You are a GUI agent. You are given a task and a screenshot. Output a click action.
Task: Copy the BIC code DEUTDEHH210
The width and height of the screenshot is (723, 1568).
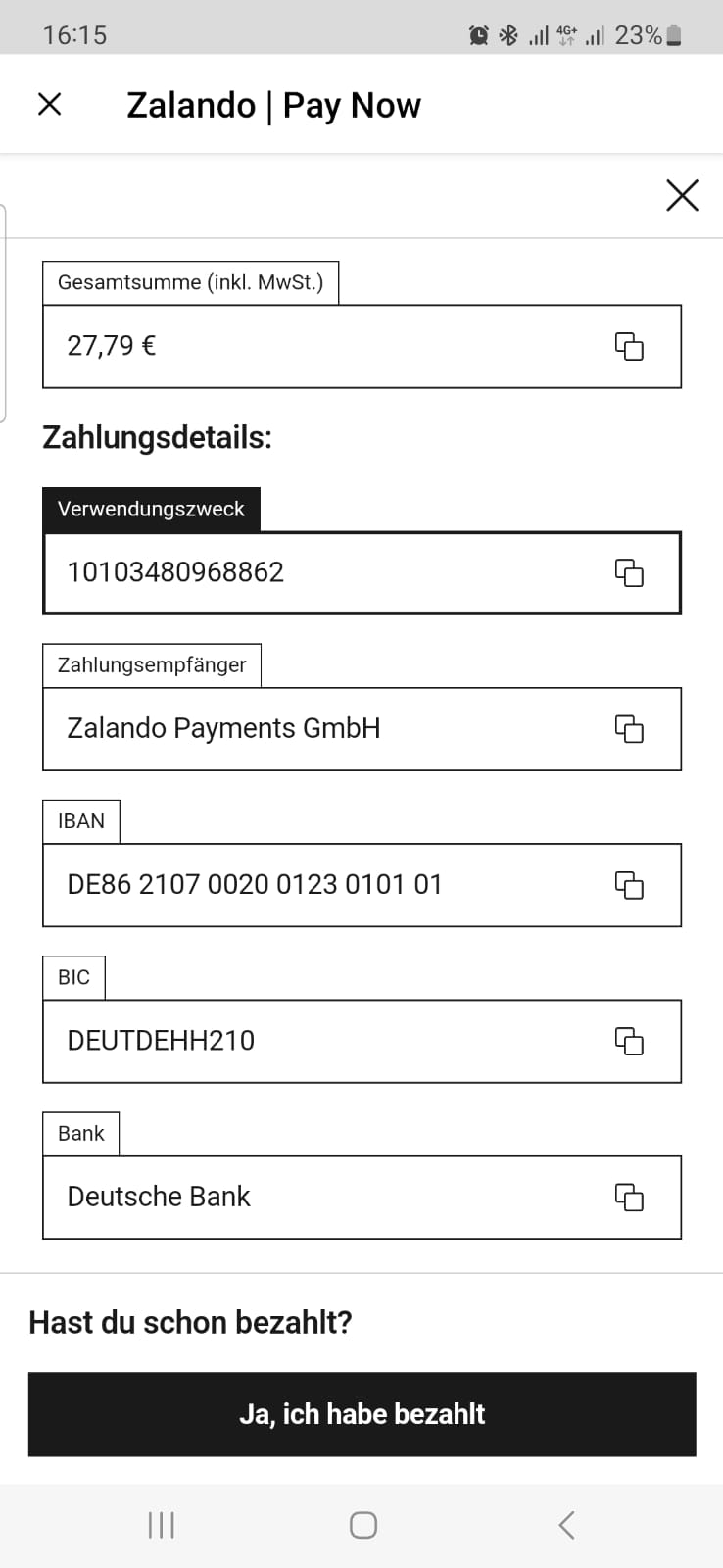629,1041
